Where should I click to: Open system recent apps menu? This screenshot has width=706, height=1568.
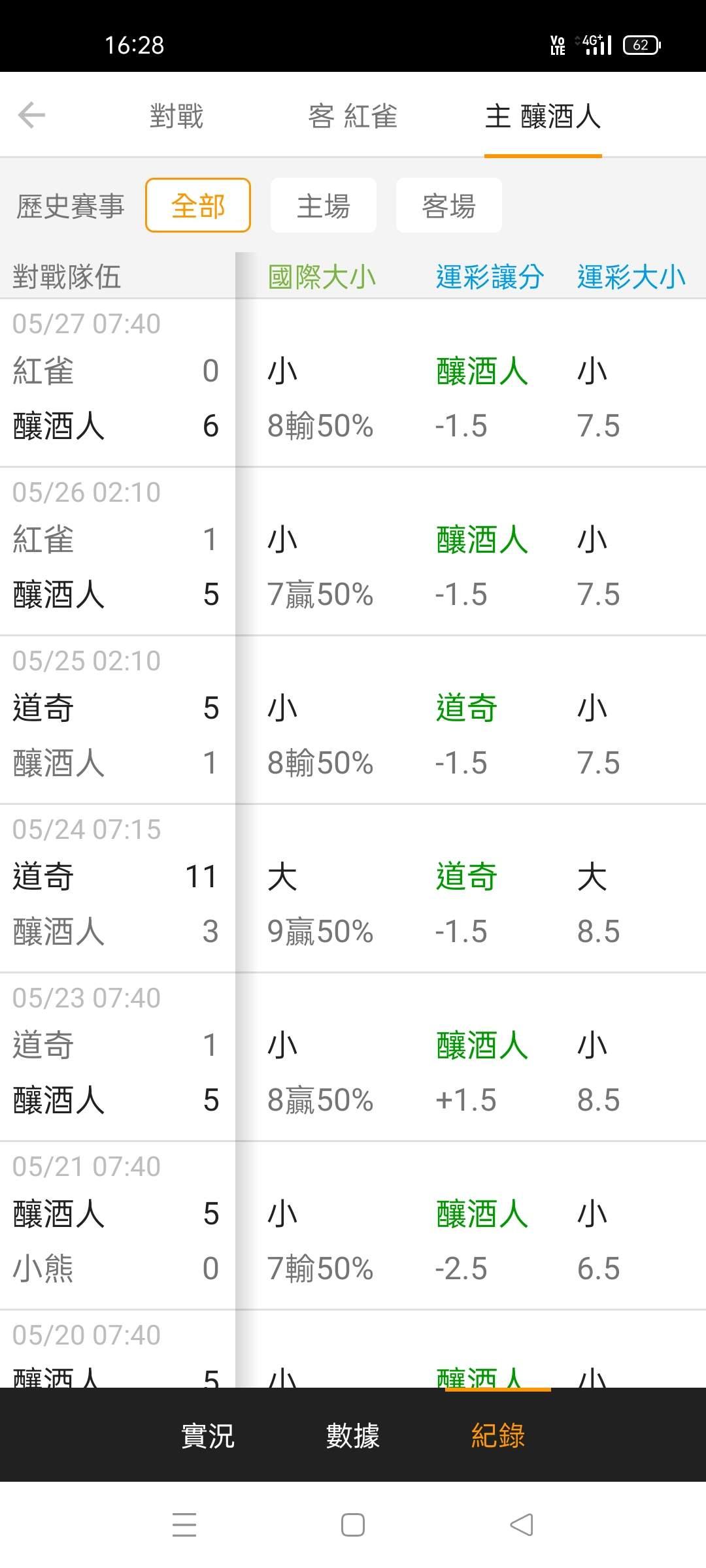coord(184,1525)
